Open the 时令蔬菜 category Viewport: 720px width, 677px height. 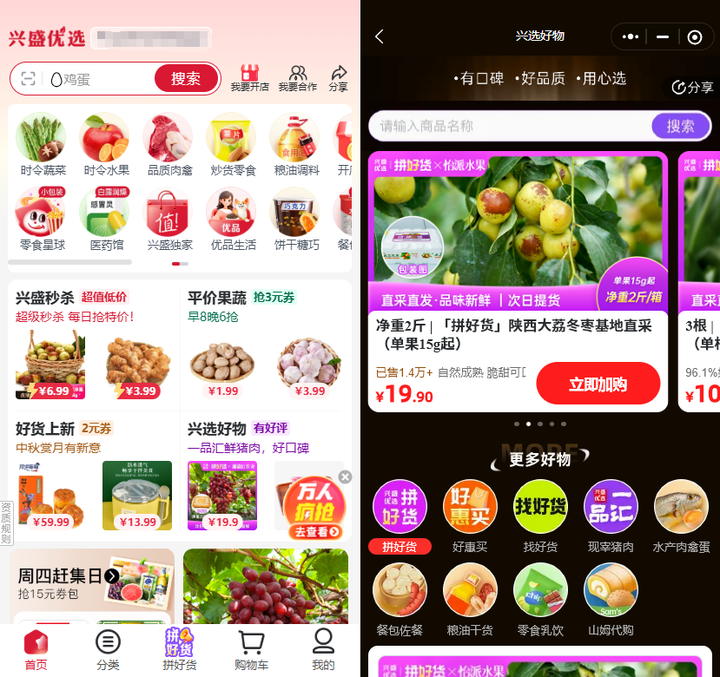click(x=42, y=146)
